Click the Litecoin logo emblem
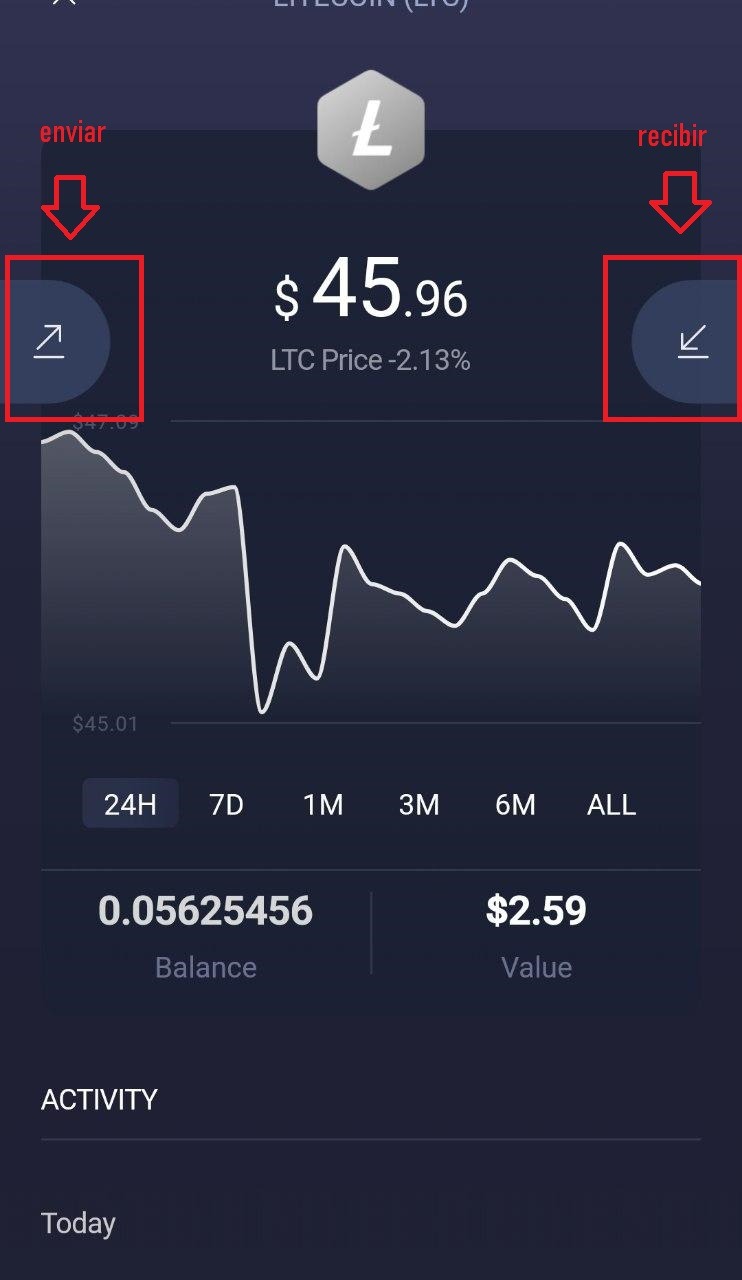The height and width of the screenshot is (1280, 742). click(371, 130)
